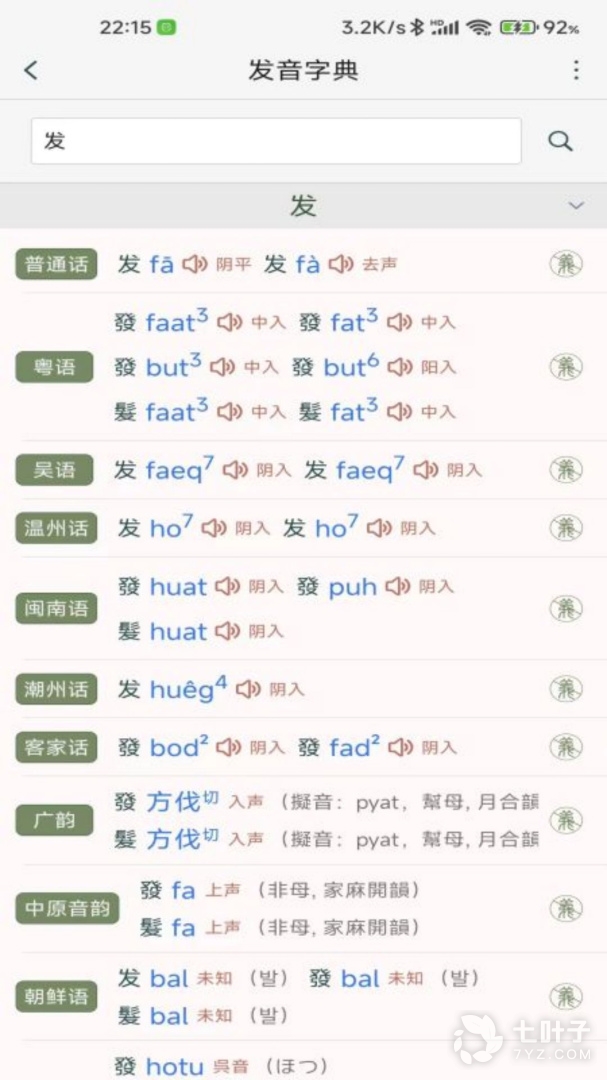The height and width of the screenshot is (1080, 607).
Task: Open the round seal icon in 客家话 row
Action: (x=566, y=747)
